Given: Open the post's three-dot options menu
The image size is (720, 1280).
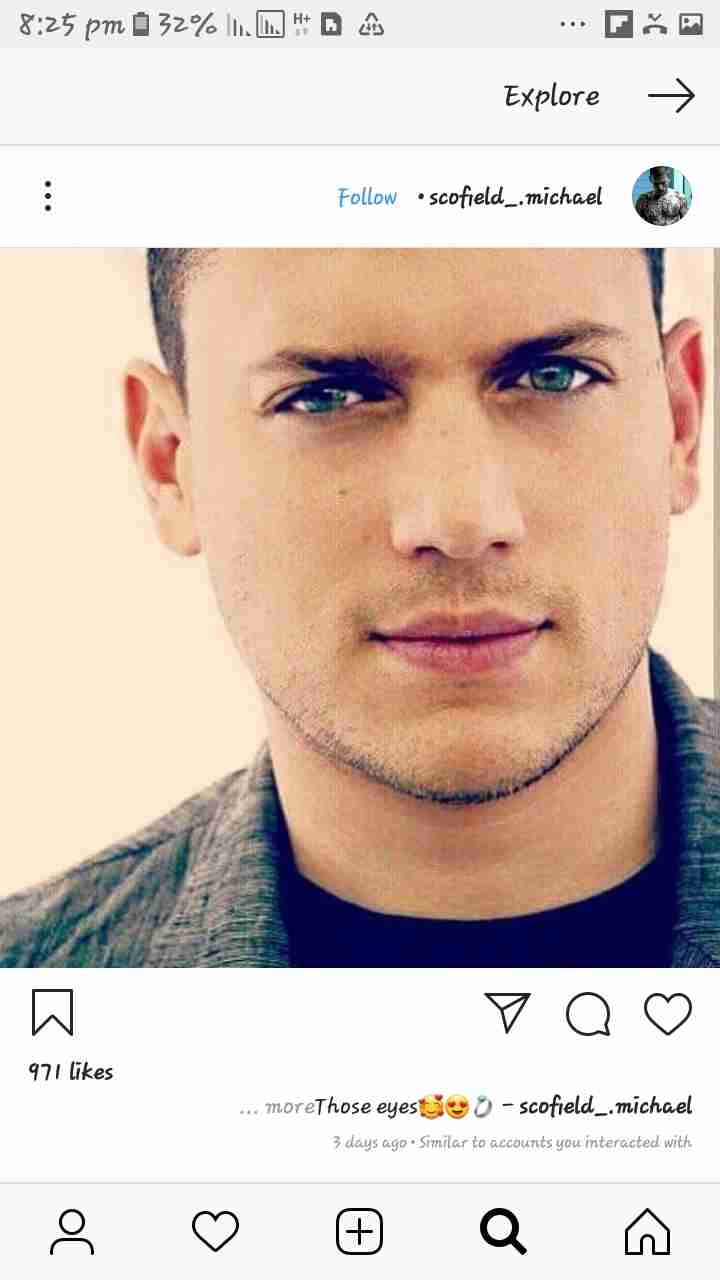Looking at the screenshot, I should click(x=48, y=196).
